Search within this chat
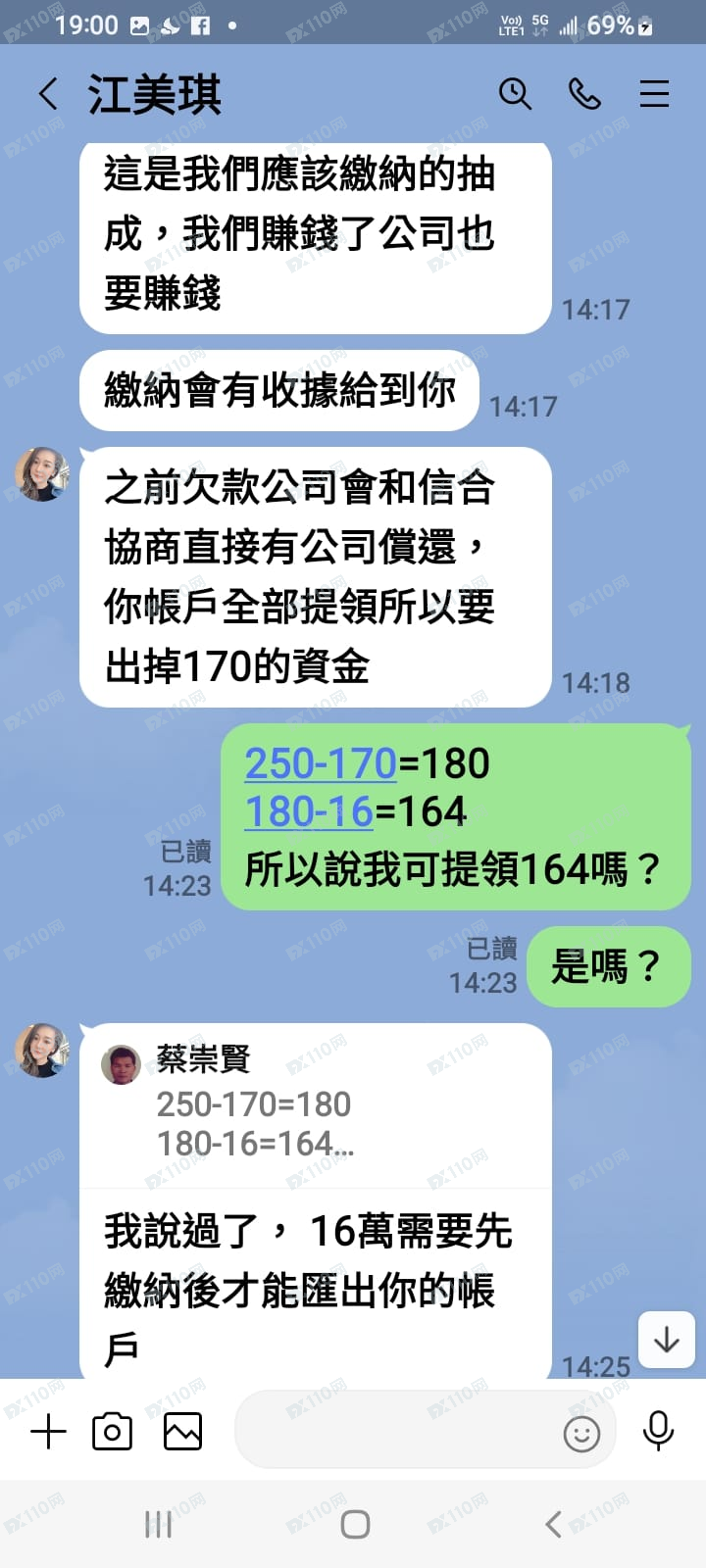The image size is (706, 1568). coord(515,94)
